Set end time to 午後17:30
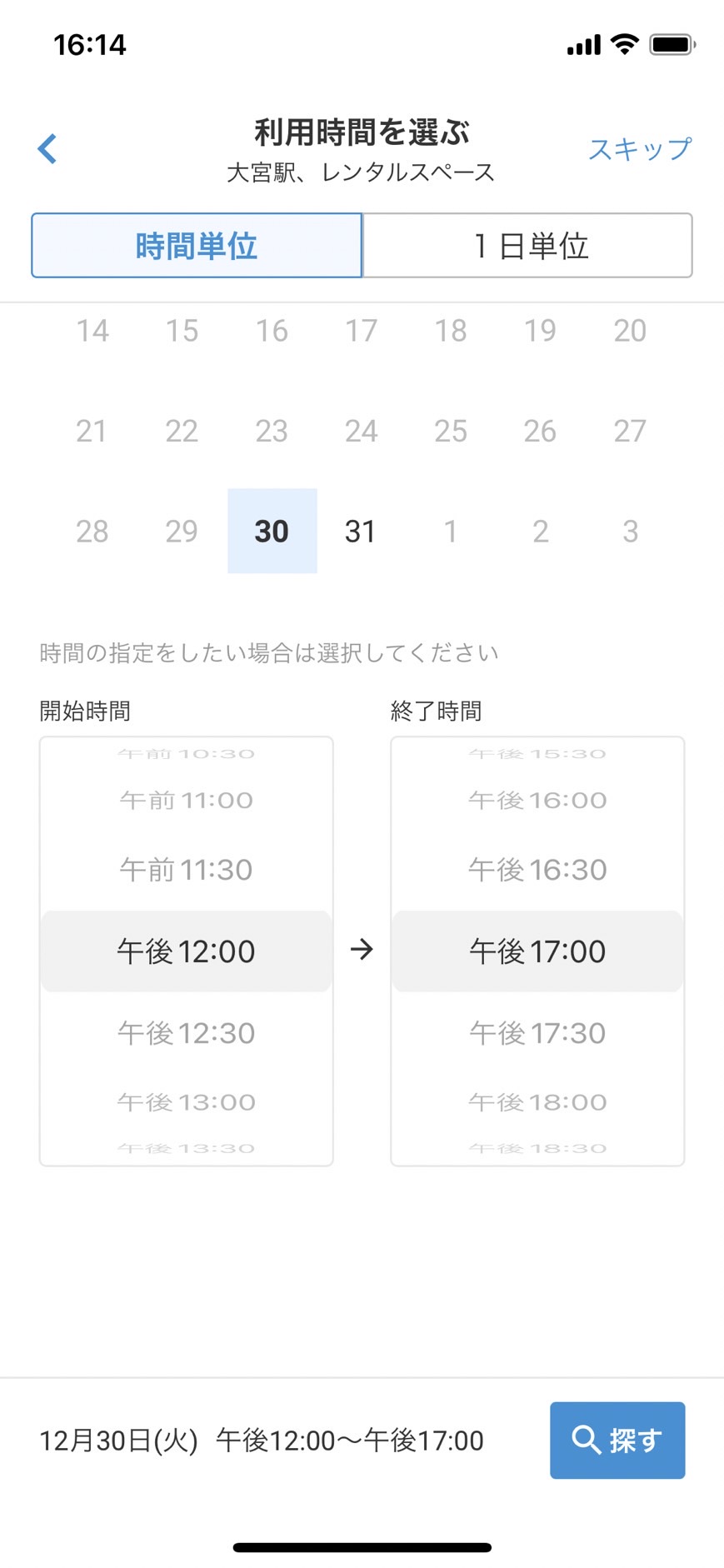This screenshot has width=724, height=1568. 537,1033
